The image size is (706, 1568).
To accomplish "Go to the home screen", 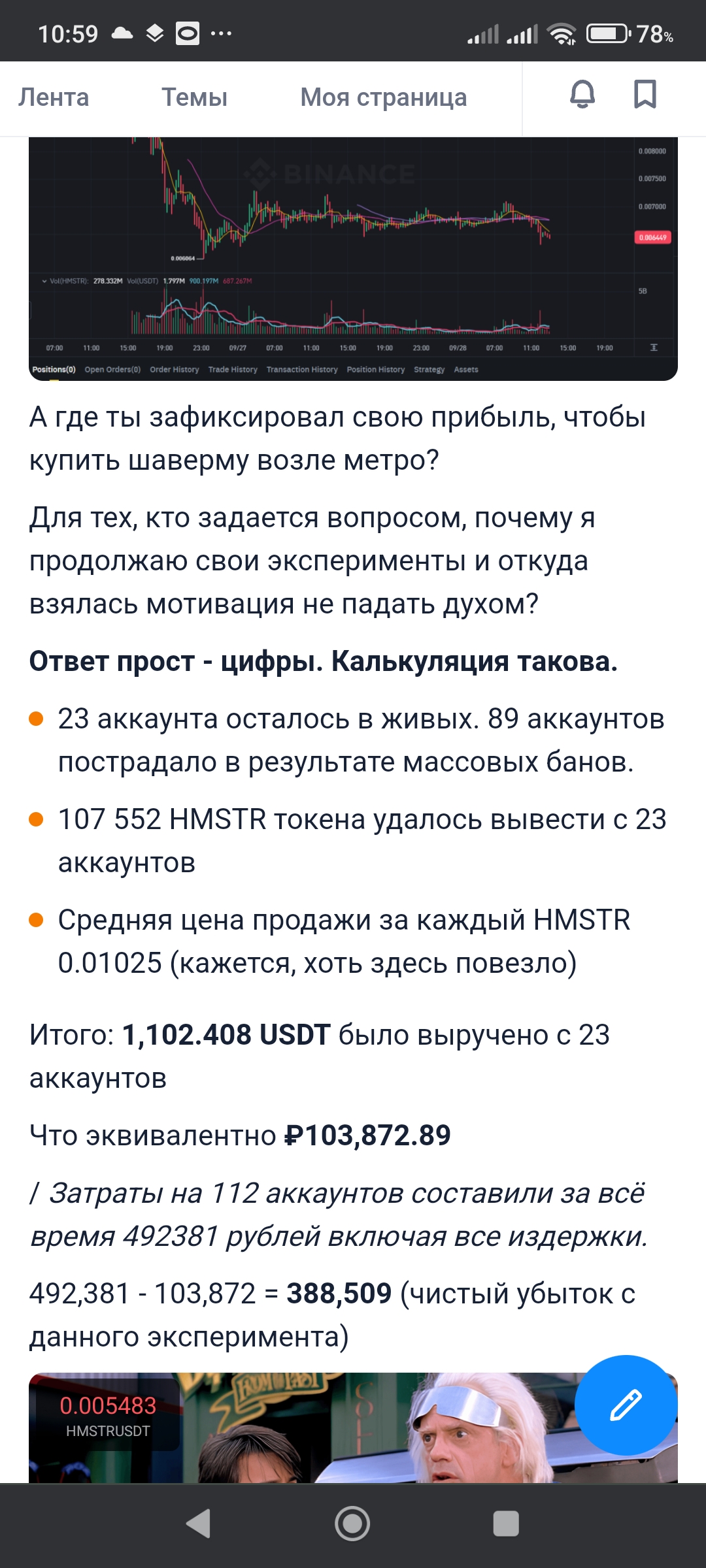I will click(x=352, y=1524).
